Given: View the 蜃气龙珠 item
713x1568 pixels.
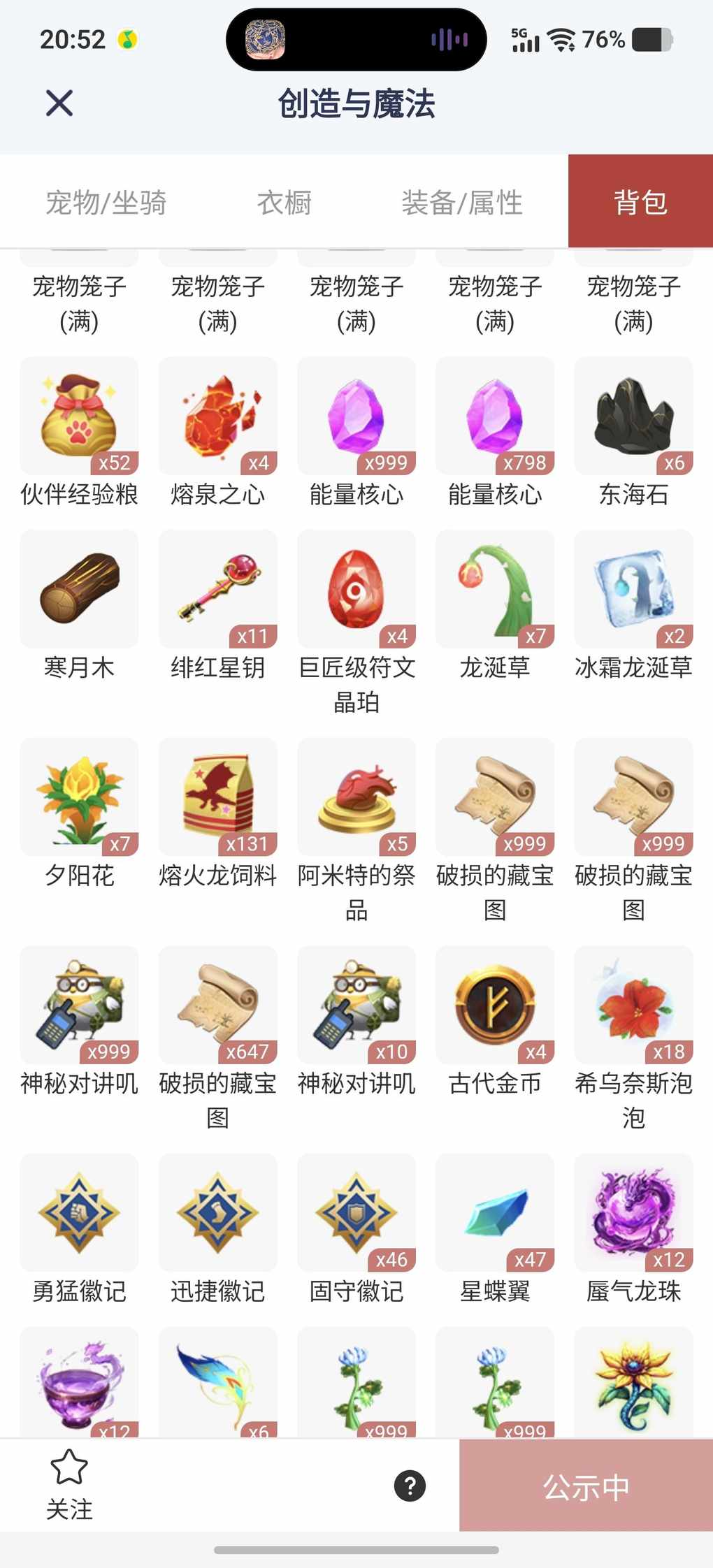Looking at the screenshot, I should tap(633, 1213).
